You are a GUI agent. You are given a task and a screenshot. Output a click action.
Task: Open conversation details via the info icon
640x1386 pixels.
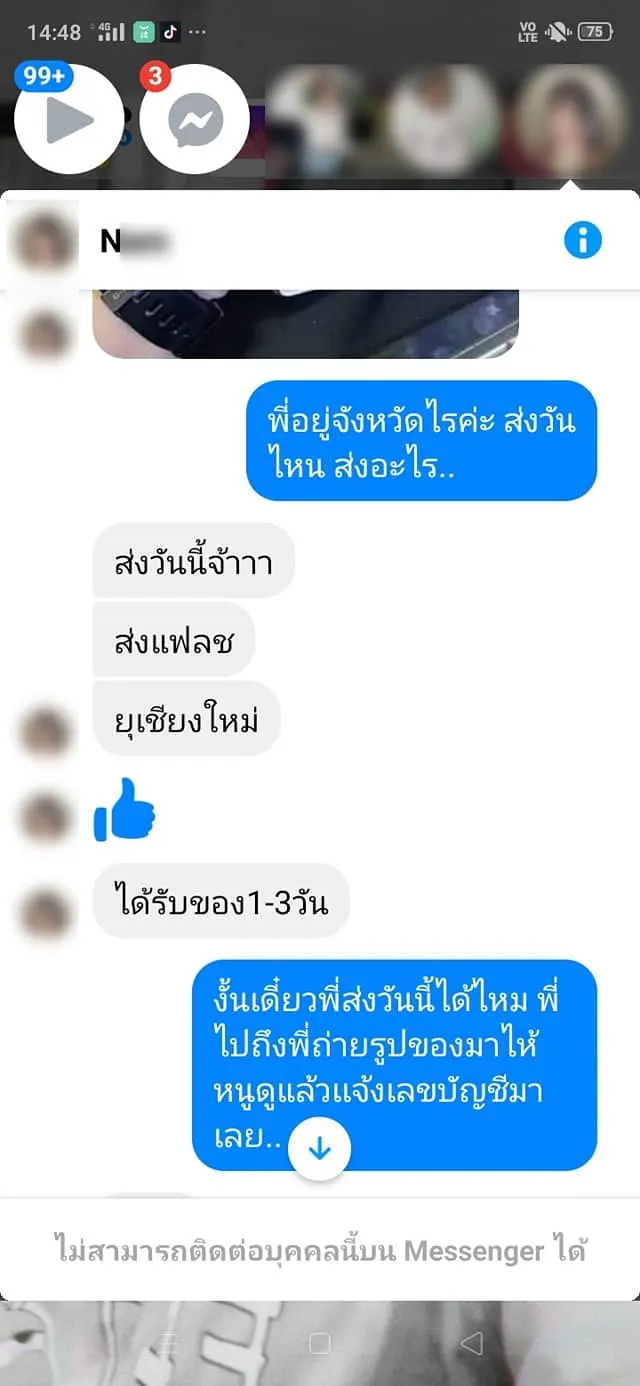583,240
